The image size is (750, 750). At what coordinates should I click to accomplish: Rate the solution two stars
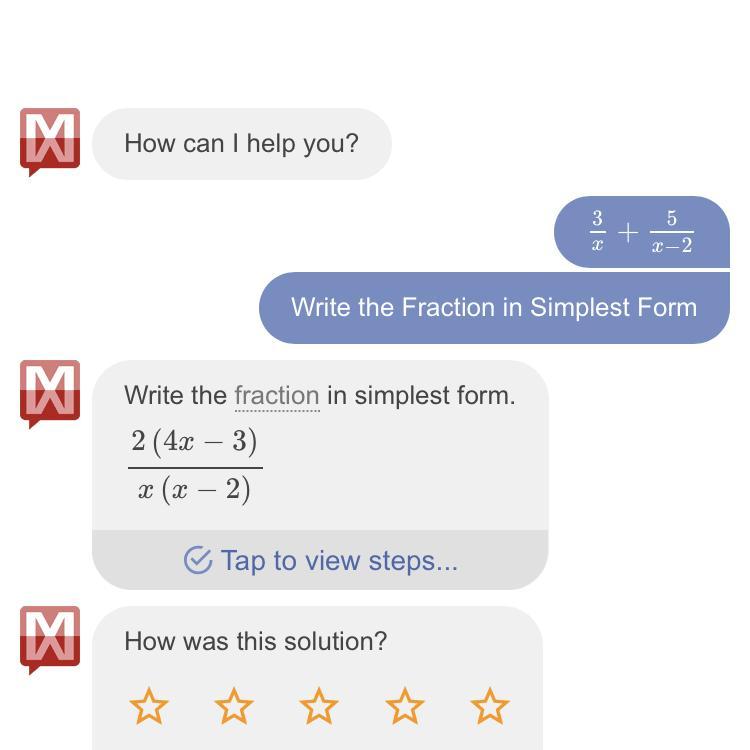pos(234,706)
